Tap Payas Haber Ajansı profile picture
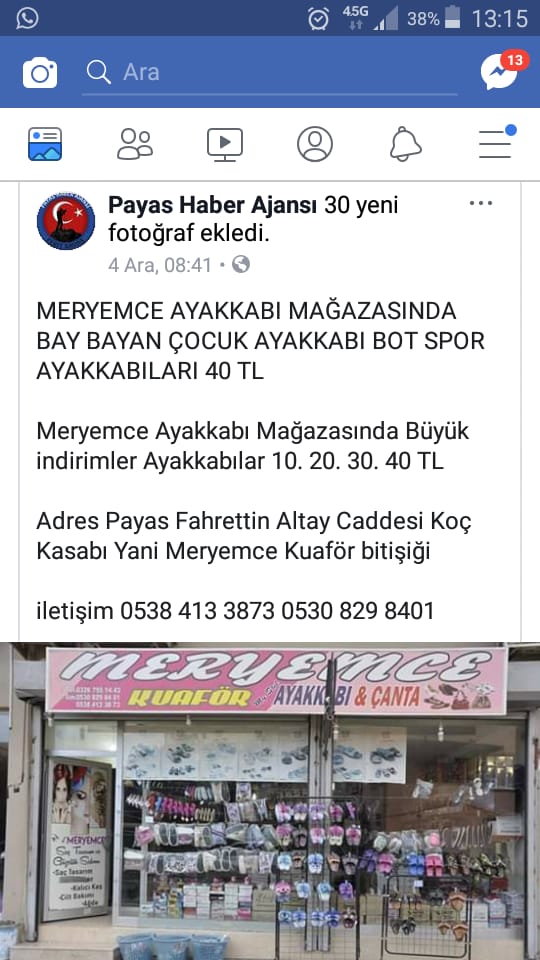Screen dimensions: 540x960 (66, 221)
